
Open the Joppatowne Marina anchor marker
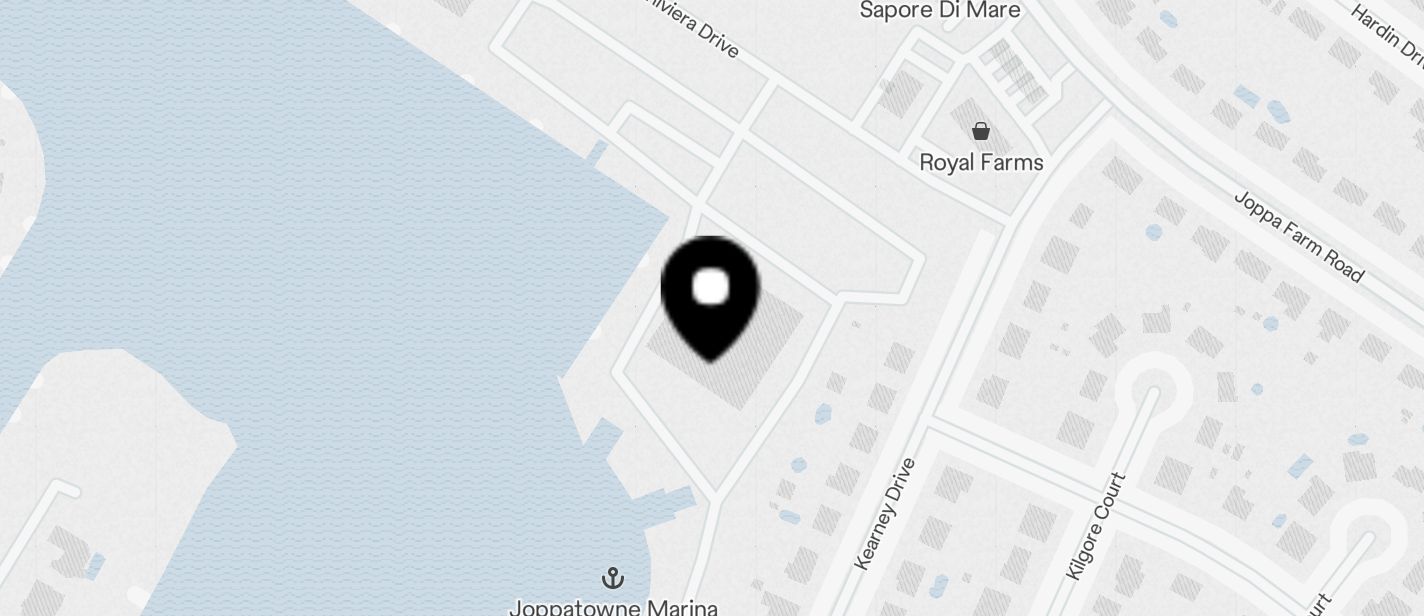click(x=612, y=577)
